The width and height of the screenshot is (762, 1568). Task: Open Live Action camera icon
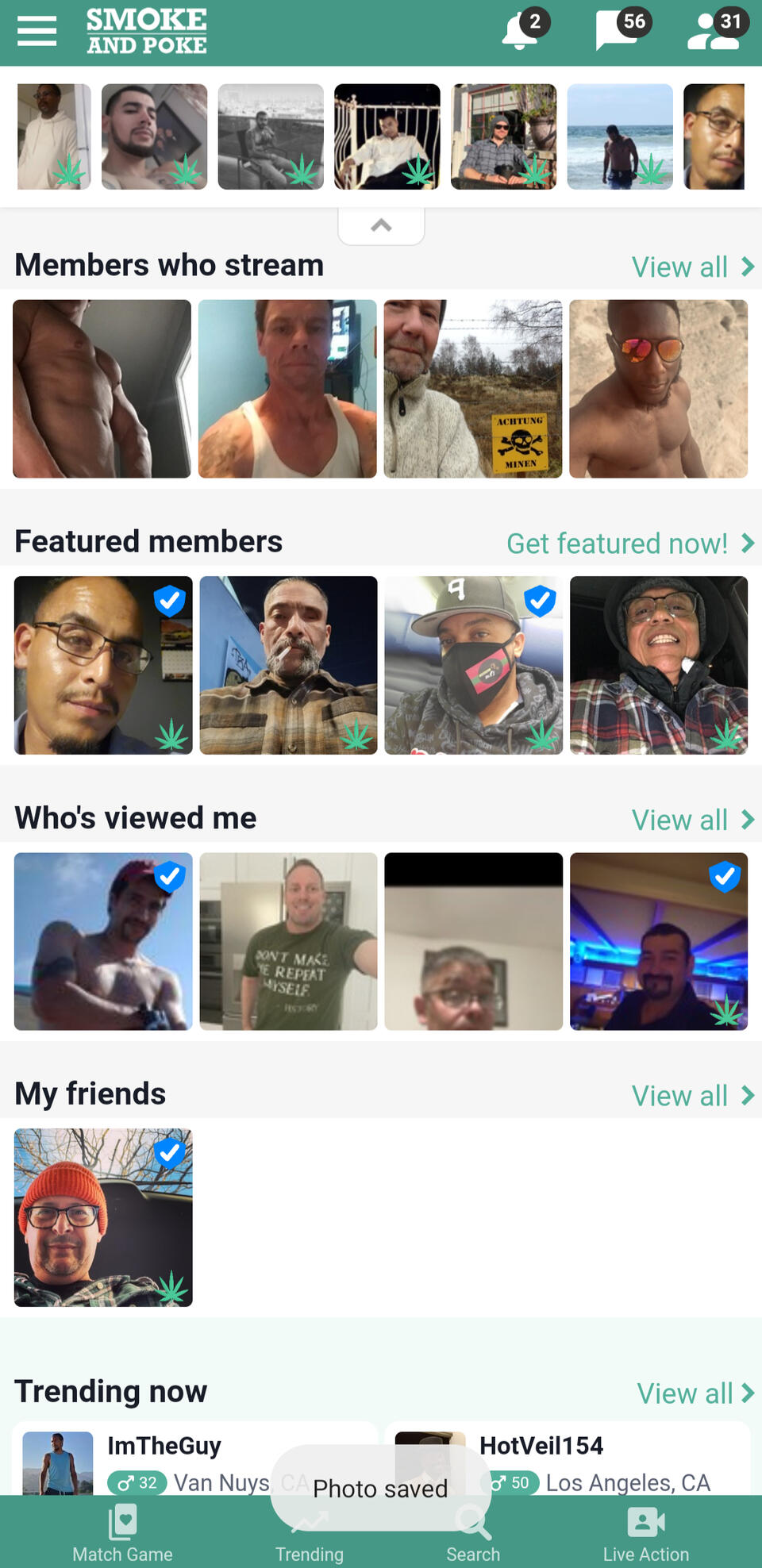point(645,1524)
